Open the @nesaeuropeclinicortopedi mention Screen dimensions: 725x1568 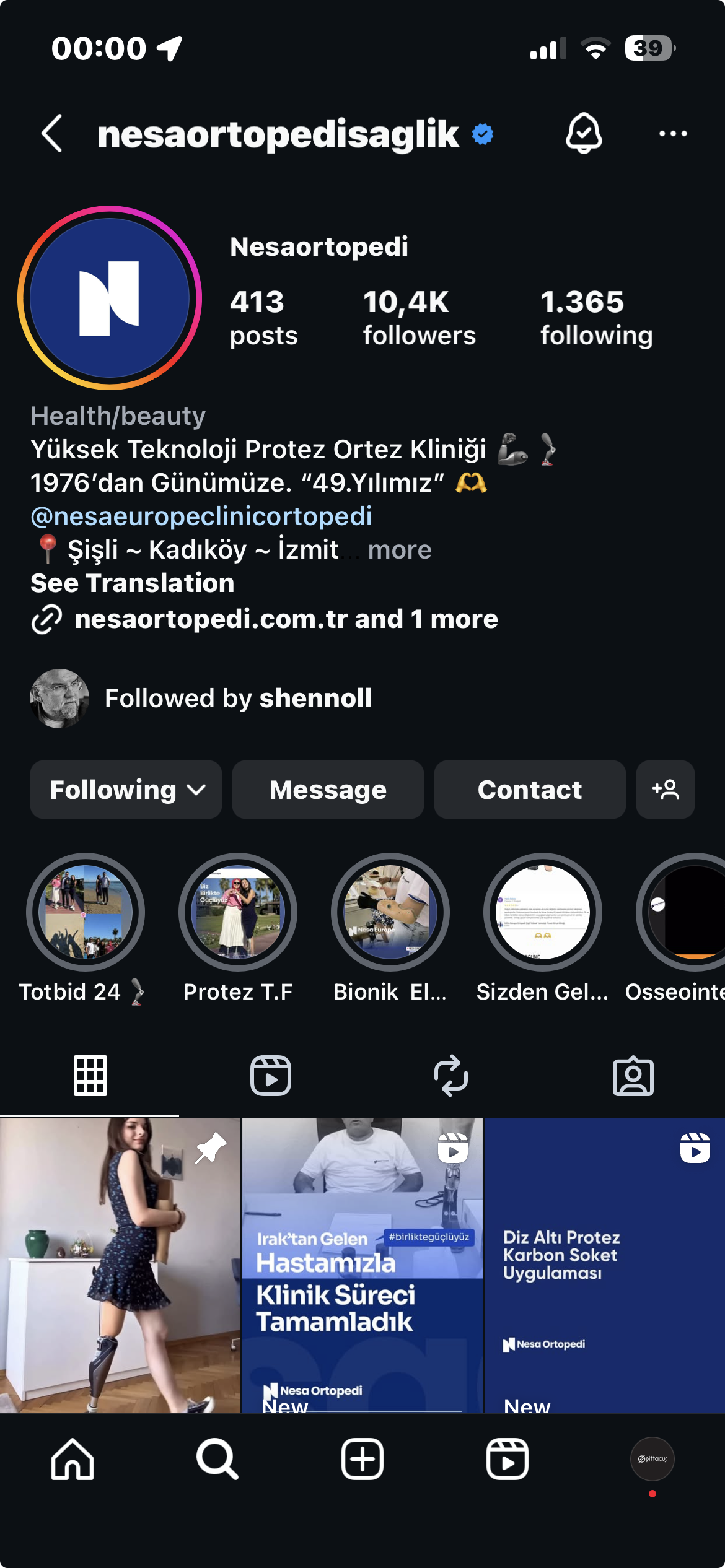click(x=201, y=516)
